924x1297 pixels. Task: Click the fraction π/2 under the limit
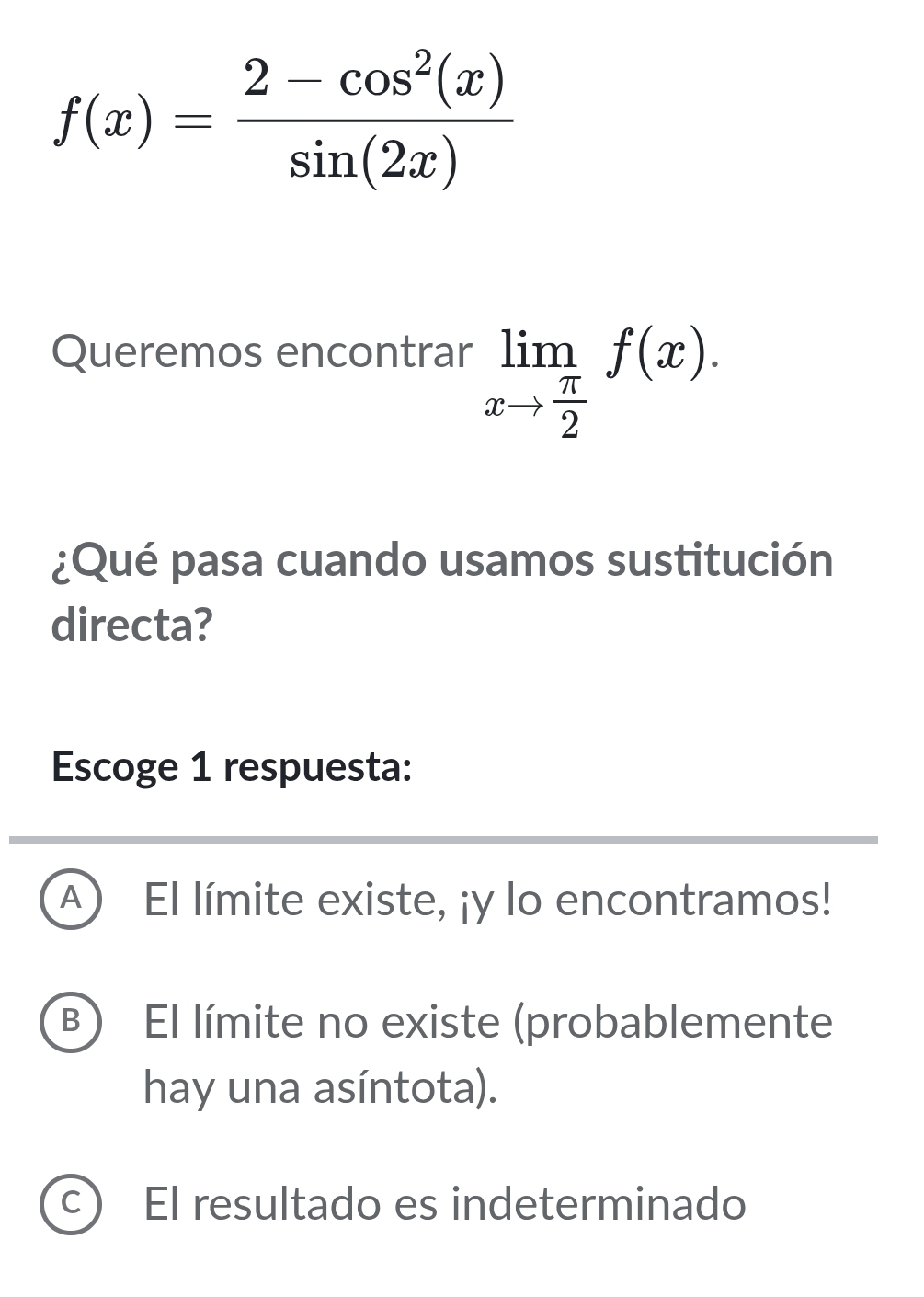(568, 402)
